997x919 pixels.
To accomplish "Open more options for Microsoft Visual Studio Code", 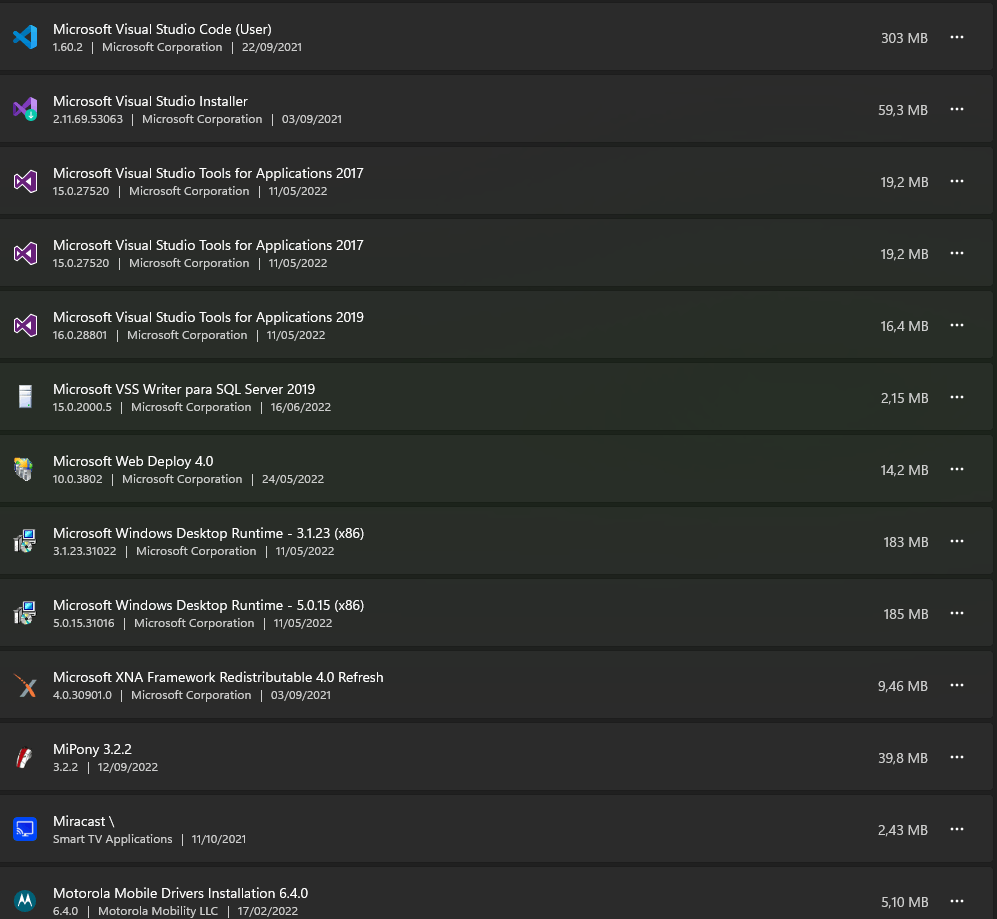I will [x=957, y=37].
